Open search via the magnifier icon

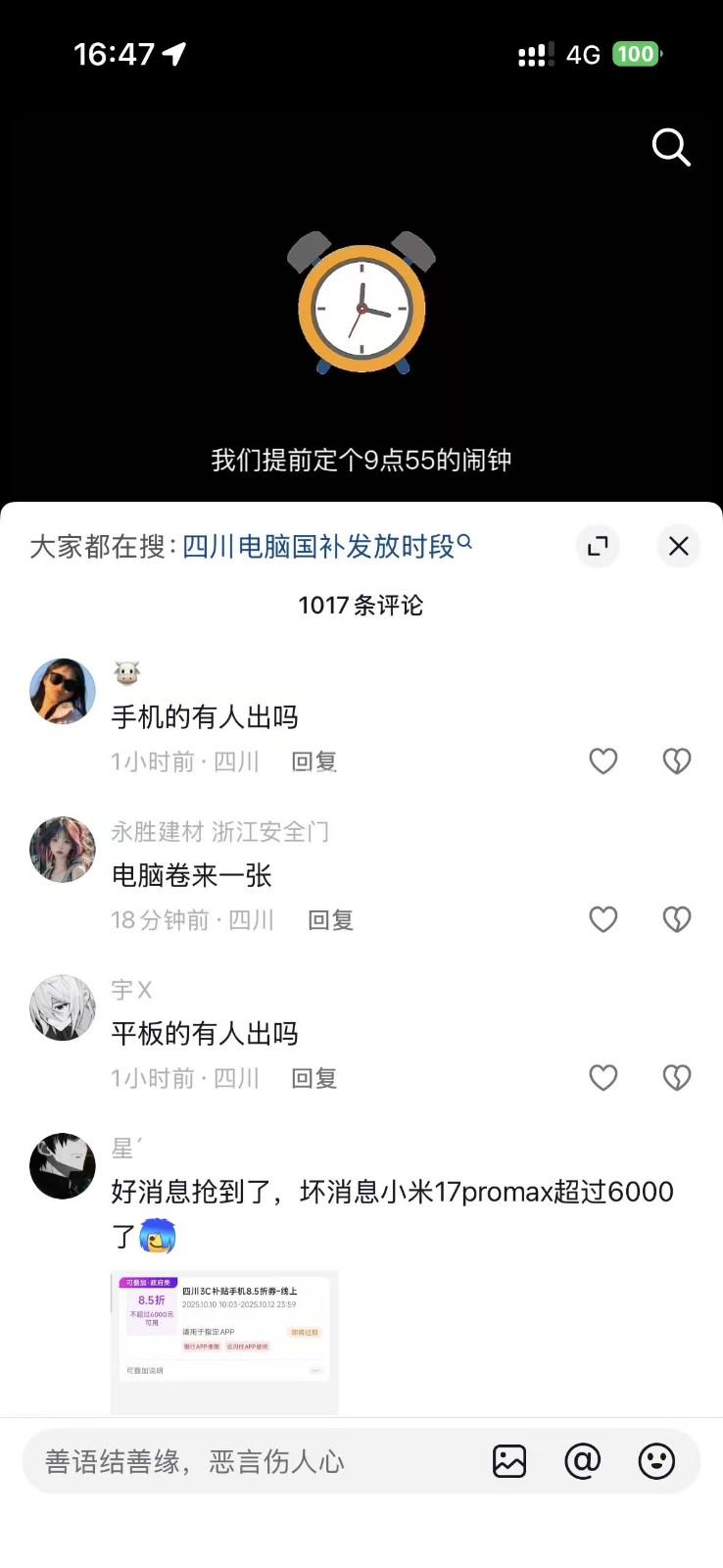click(x=671, y=148)
